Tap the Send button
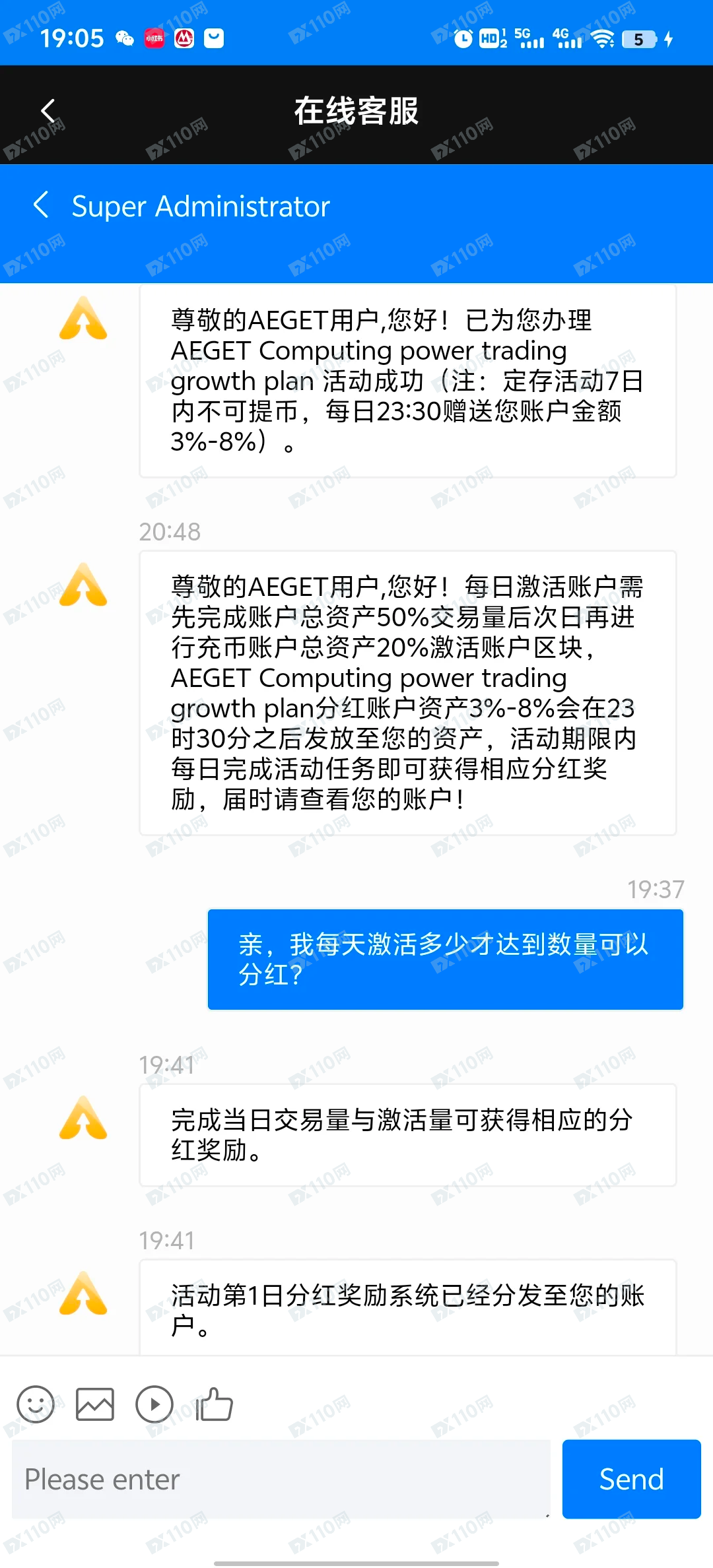The image size is (713, 1568). pos(631,1479)
